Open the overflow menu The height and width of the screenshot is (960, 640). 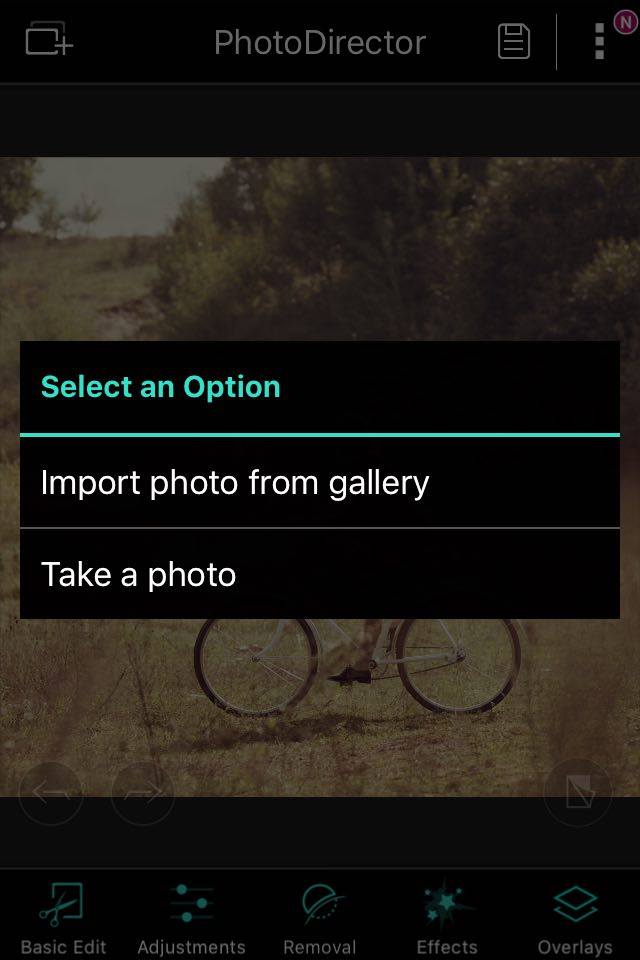599,41
